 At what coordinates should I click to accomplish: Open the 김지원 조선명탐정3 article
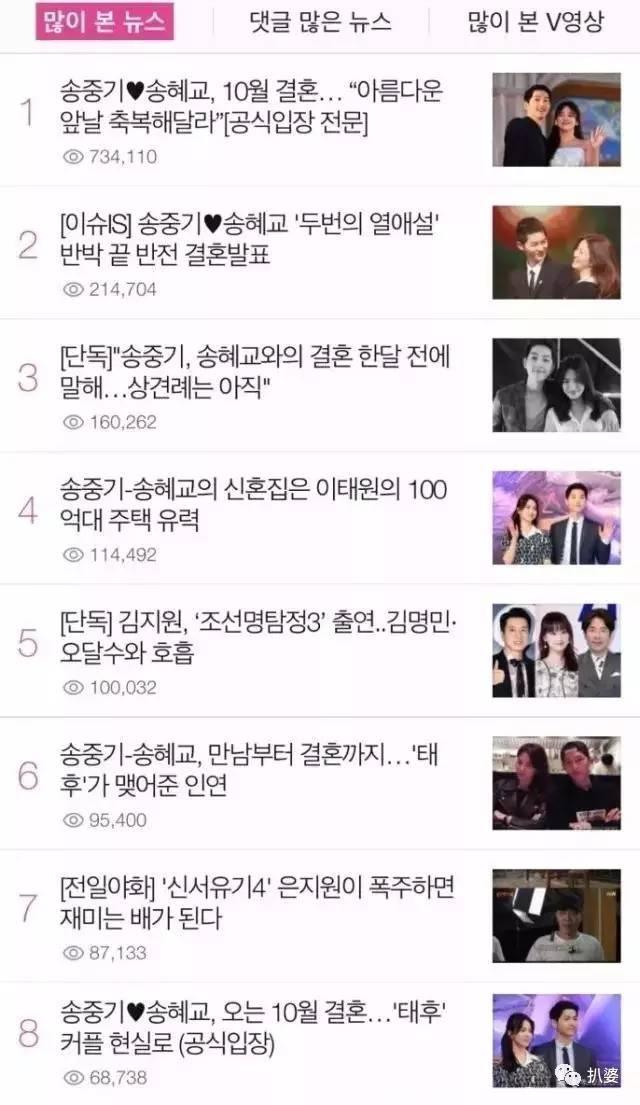pos(250,639)
